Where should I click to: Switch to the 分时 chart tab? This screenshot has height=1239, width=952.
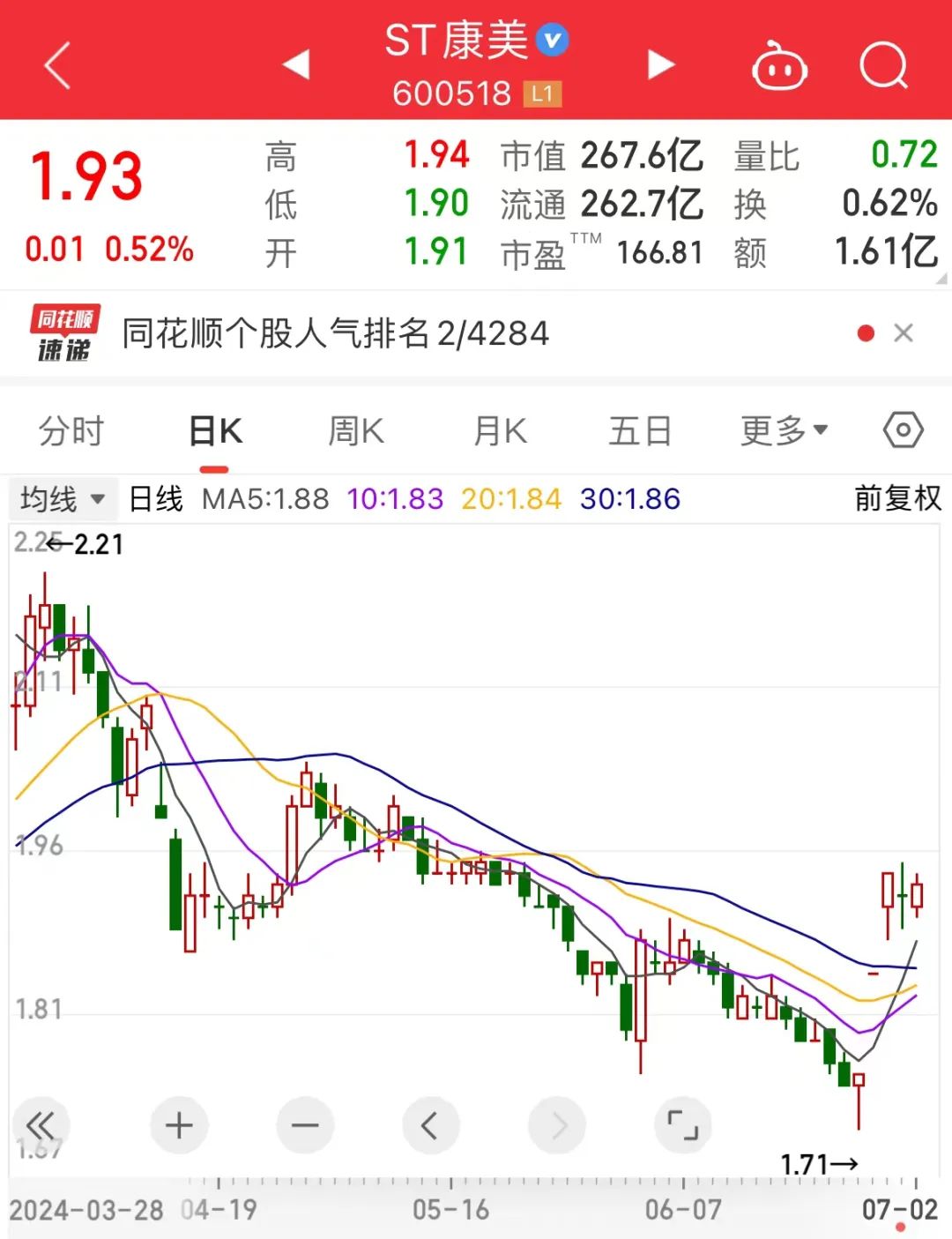(71, 431)
